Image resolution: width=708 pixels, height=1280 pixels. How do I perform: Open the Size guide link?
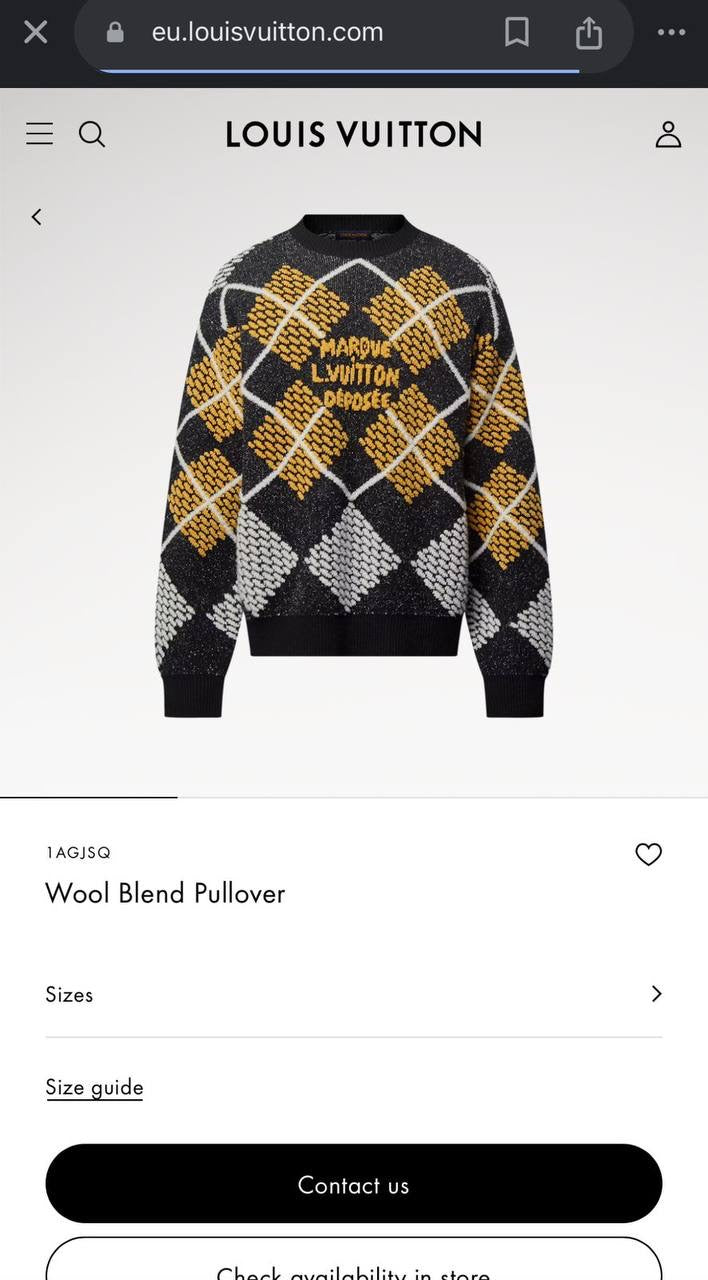click(x=94, y=1087)
